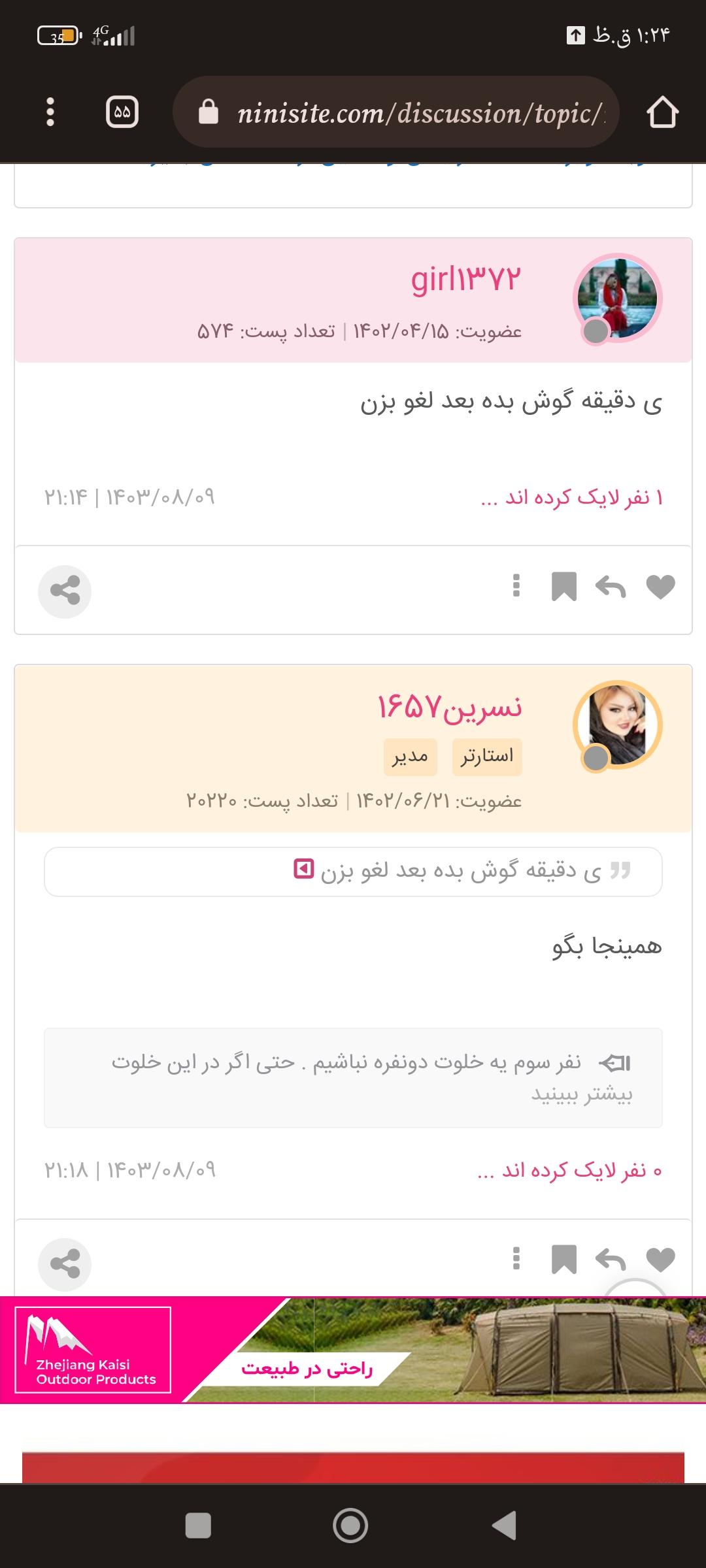Go to the browser home page
The height and width of the screenshot is (1568, 706).
click(x=662, y=112)
